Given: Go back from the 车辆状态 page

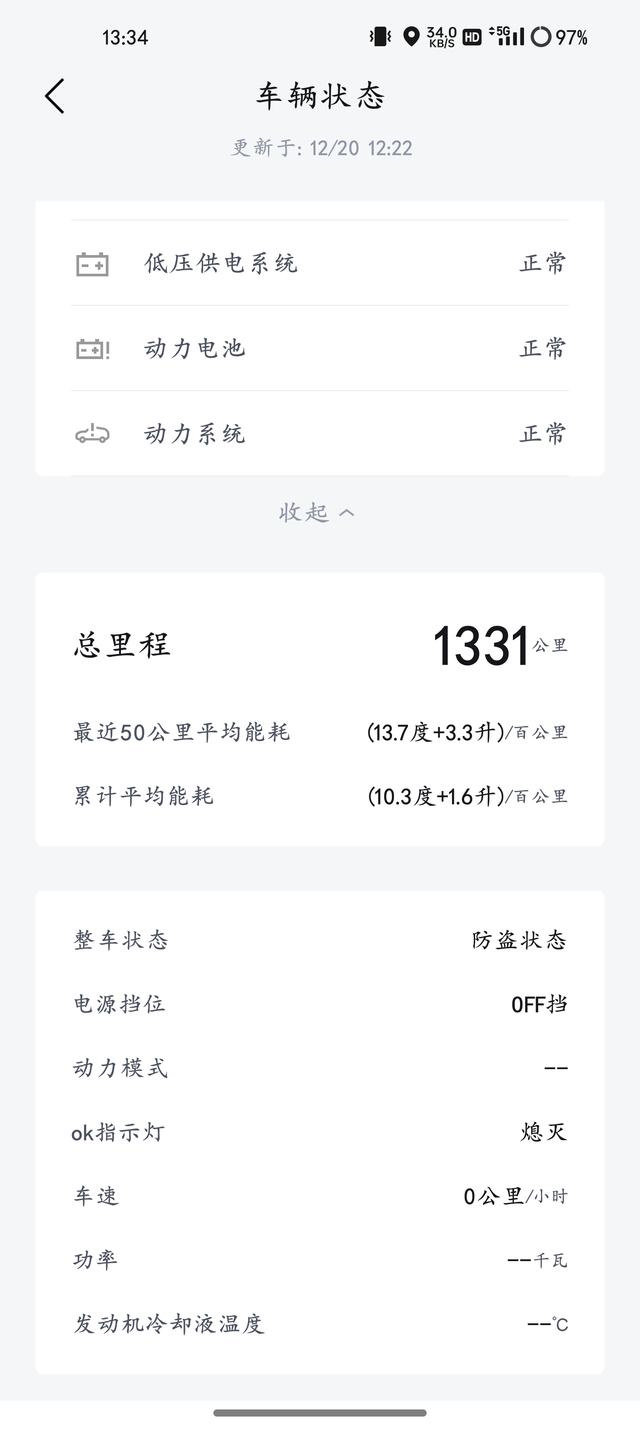Looking at the screenshot, I should 54,96.
